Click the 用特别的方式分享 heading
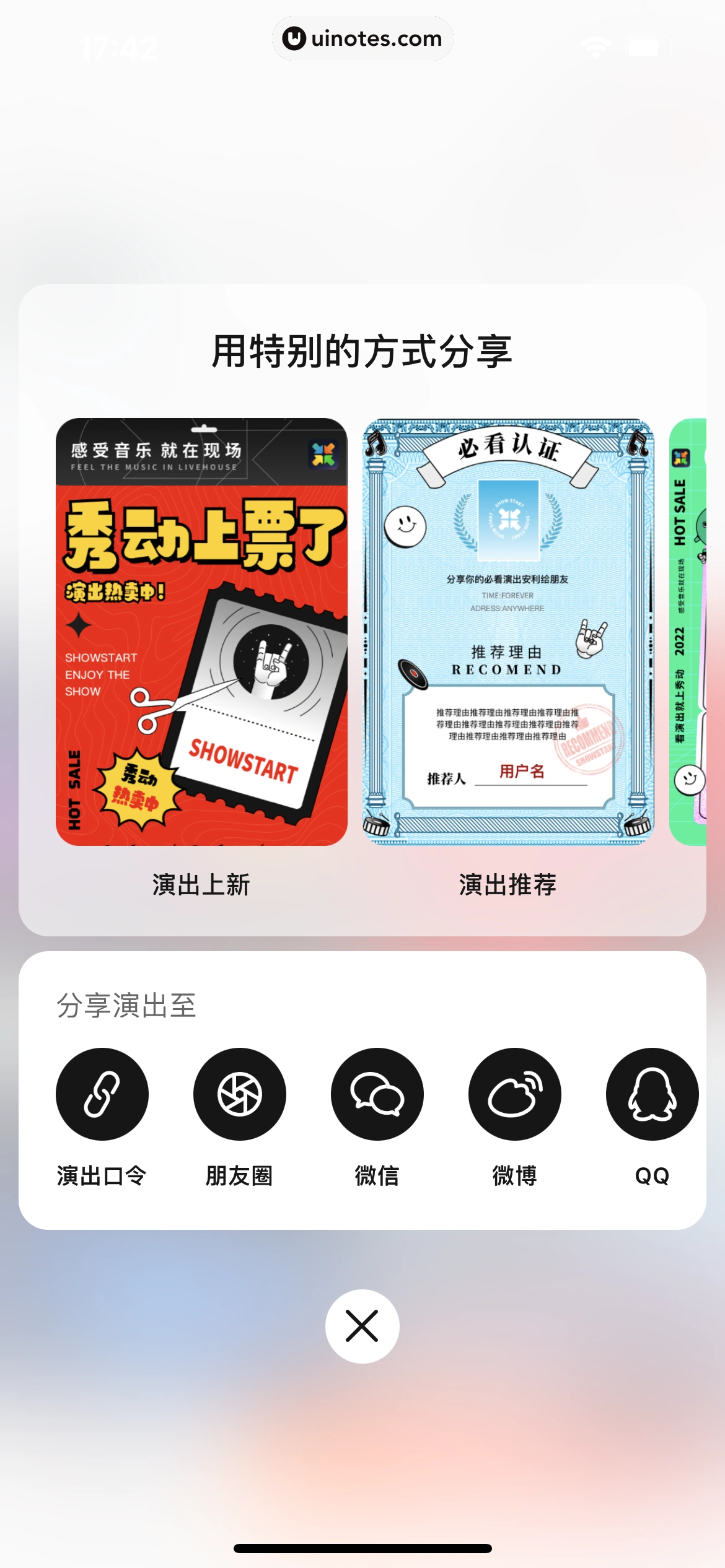The width and height of the screenshot is (725, 1568). (x=362, y=350)
